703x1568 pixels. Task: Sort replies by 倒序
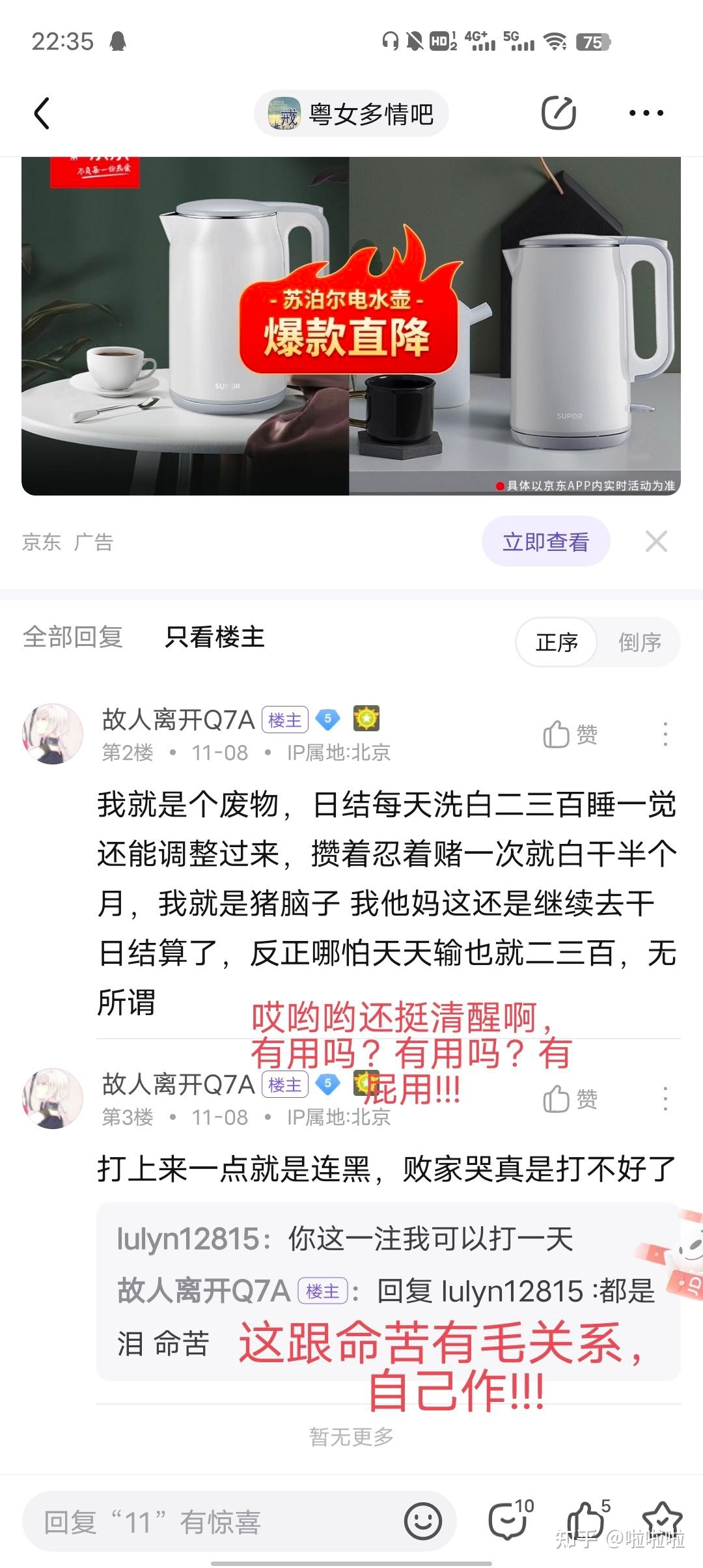639,643
